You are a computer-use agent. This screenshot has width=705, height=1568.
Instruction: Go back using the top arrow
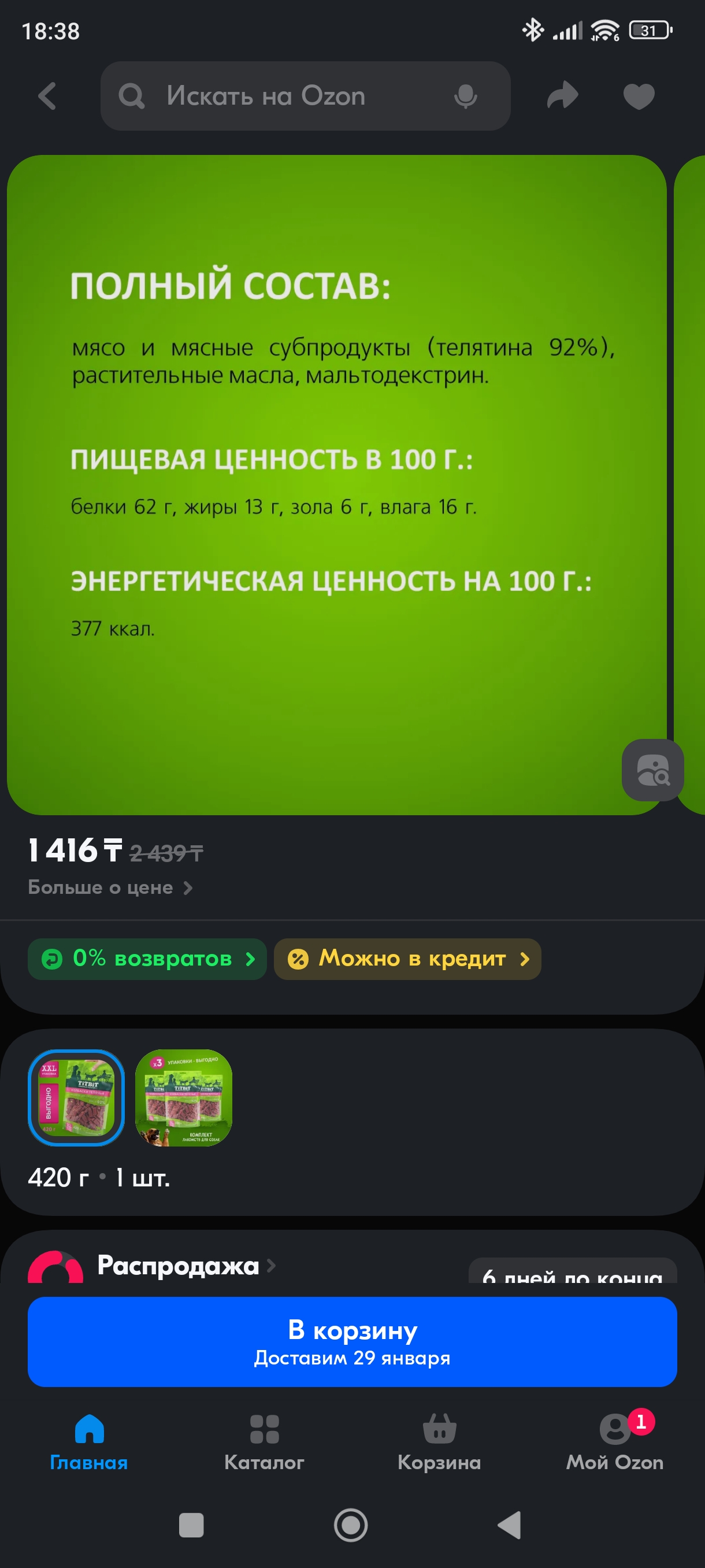tap(47, 96)
